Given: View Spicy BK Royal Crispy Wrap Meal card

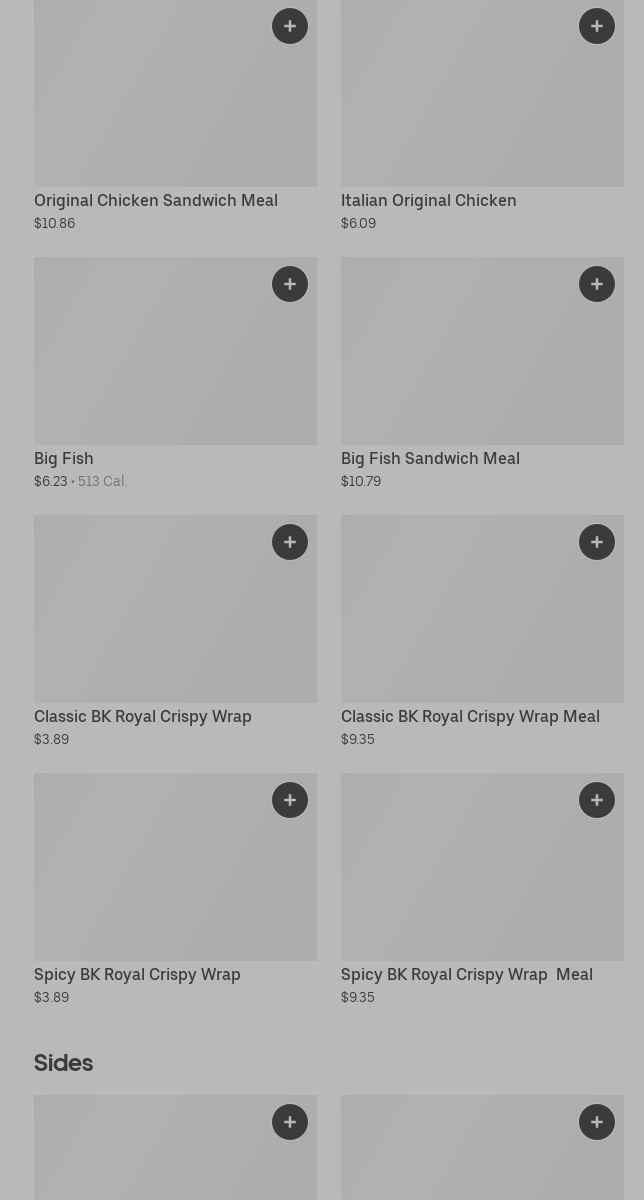Looking at the screenshot, I should (x=460, y=885).
